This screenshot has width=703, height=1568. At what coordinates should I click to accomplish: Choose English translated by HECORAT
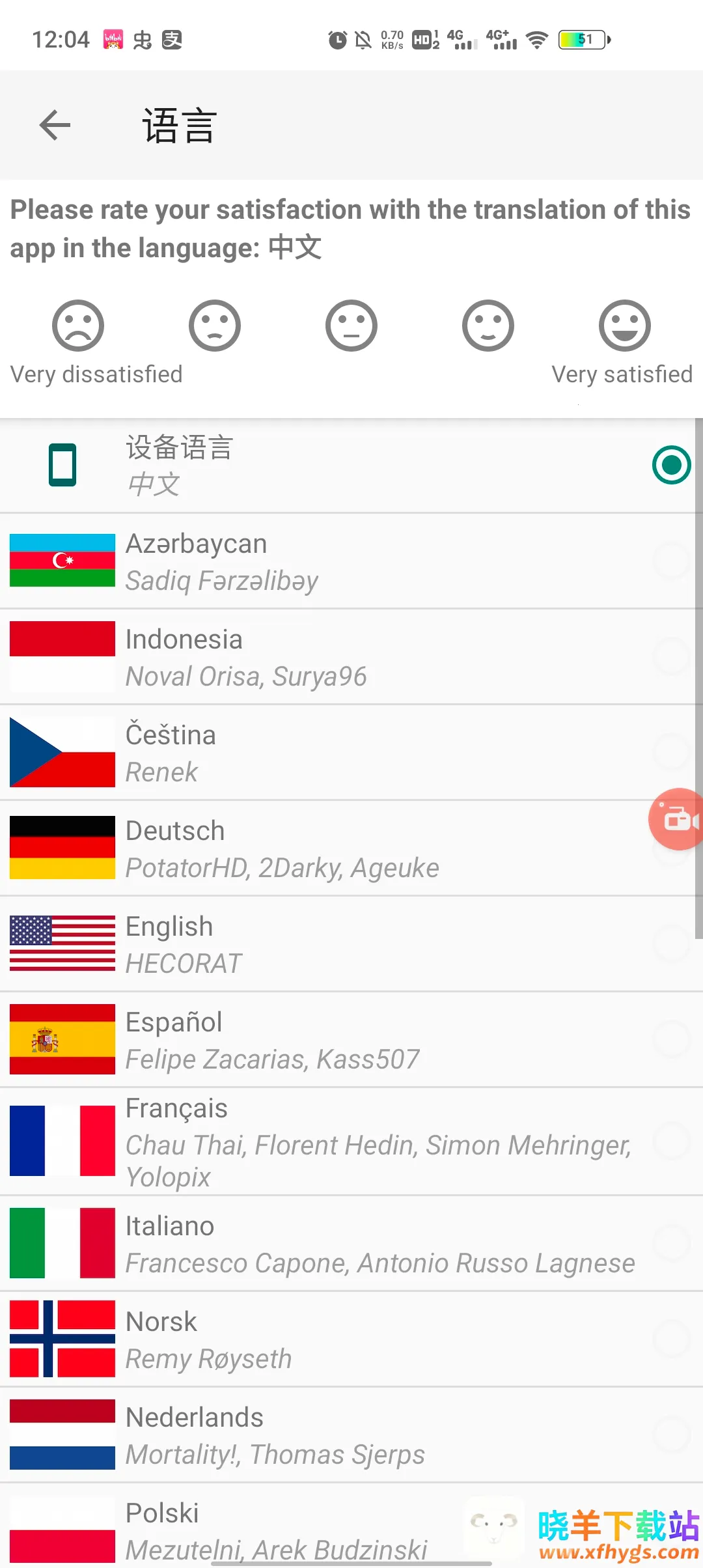point(351,944)
